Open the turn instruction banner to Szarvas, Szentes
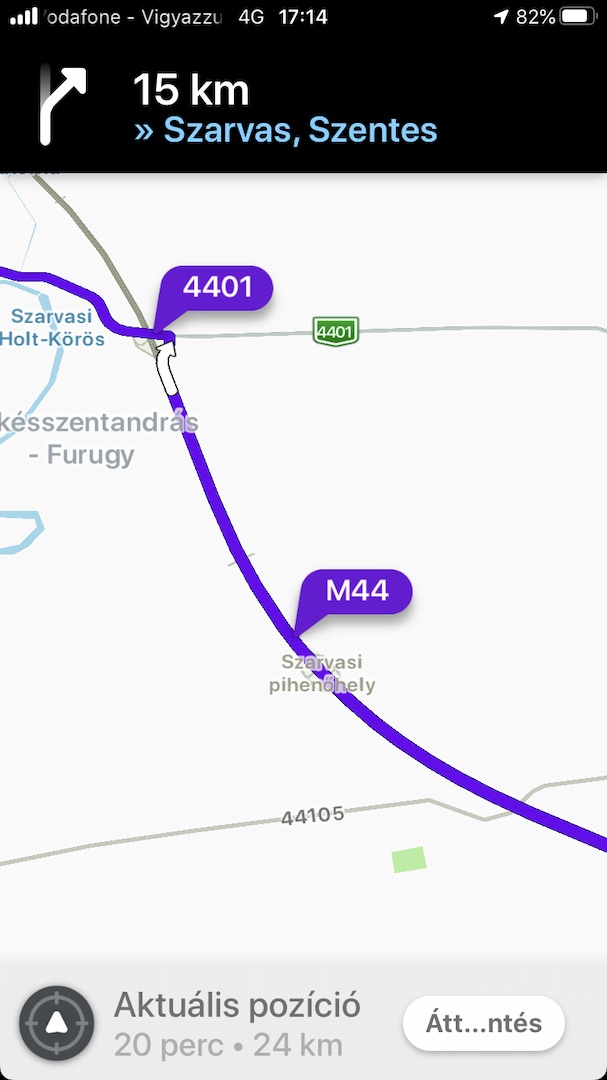 point(285,110)
